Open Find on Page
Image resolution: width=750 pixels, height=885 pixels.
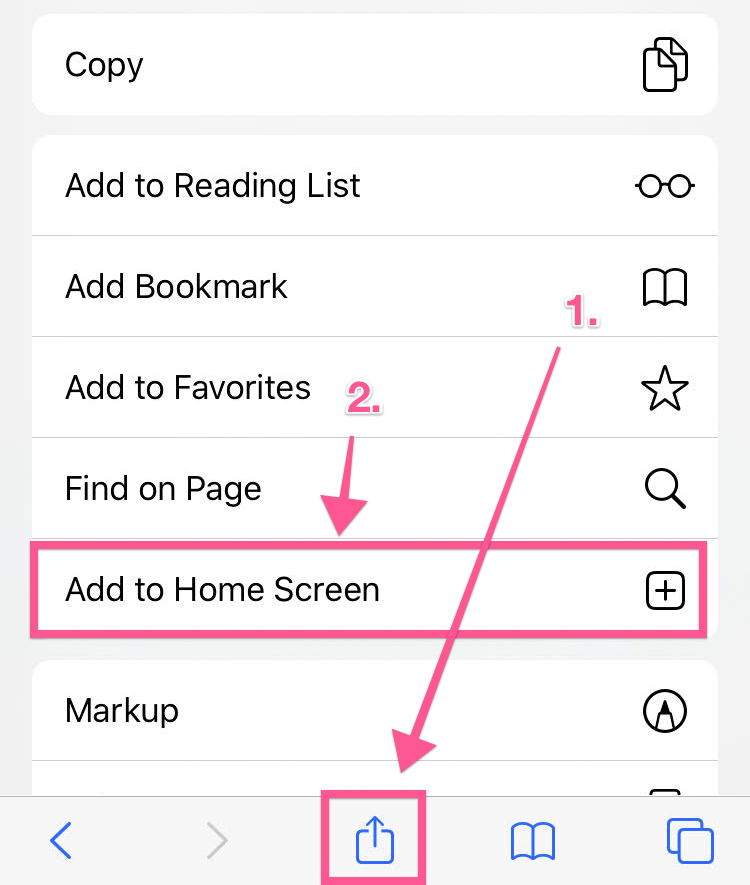[375, 489]
